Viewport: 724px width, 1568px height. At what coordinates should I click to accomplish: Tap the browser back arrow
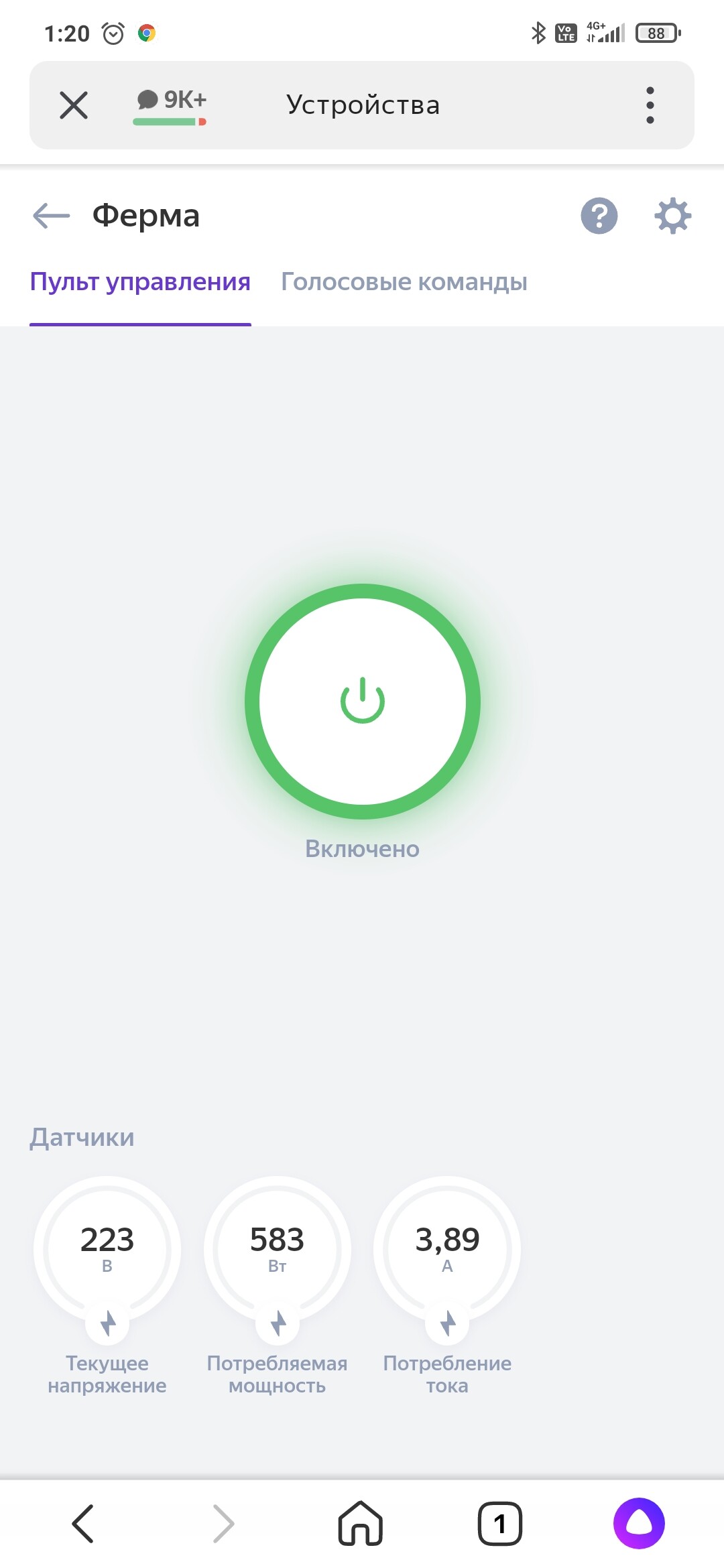coord(83,1524)
